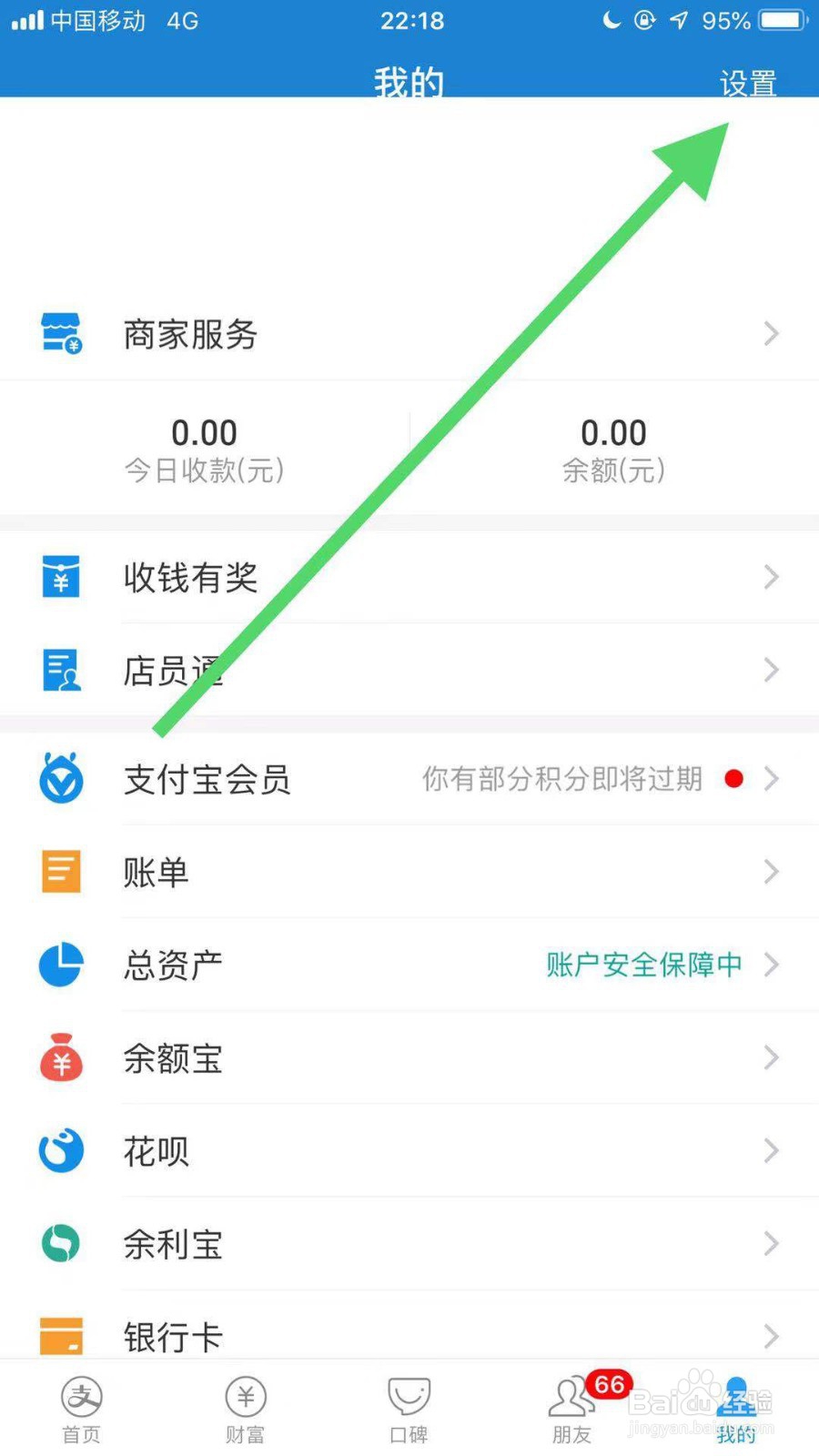Expand the 账单 row chevron
The height and width of the screenshot is (1456, 819).
tap(772, 872)
